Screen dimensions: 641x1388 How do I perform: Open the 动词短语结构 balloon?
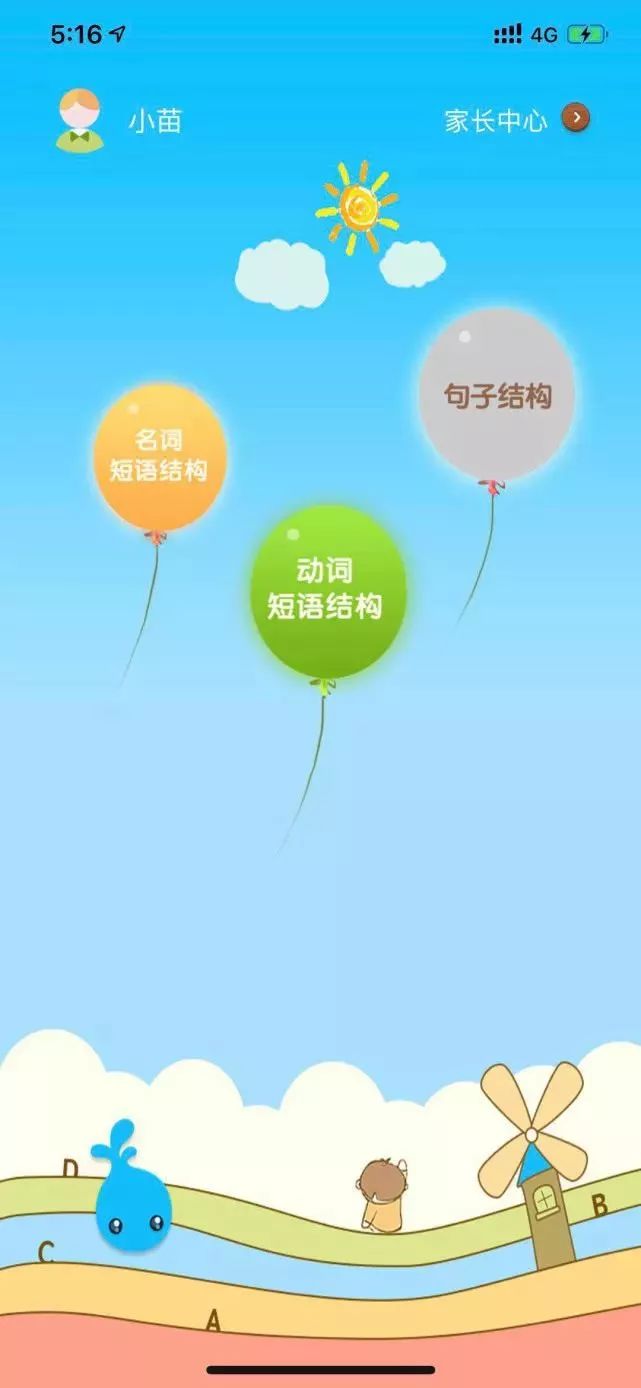[326, 590]
